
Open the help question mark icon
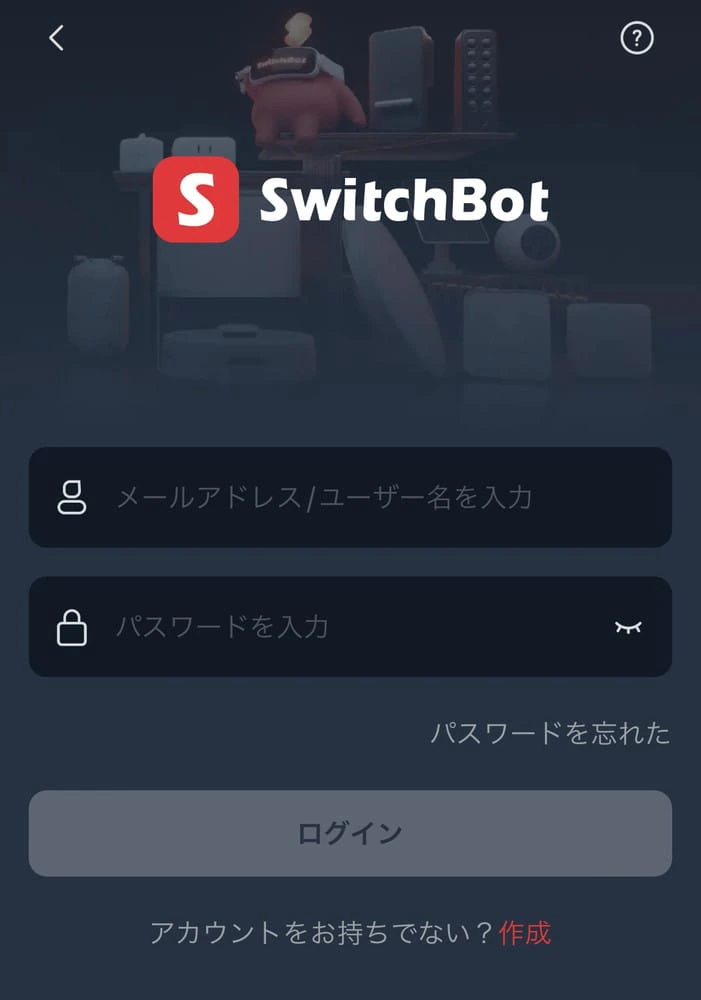click(636, 38)
